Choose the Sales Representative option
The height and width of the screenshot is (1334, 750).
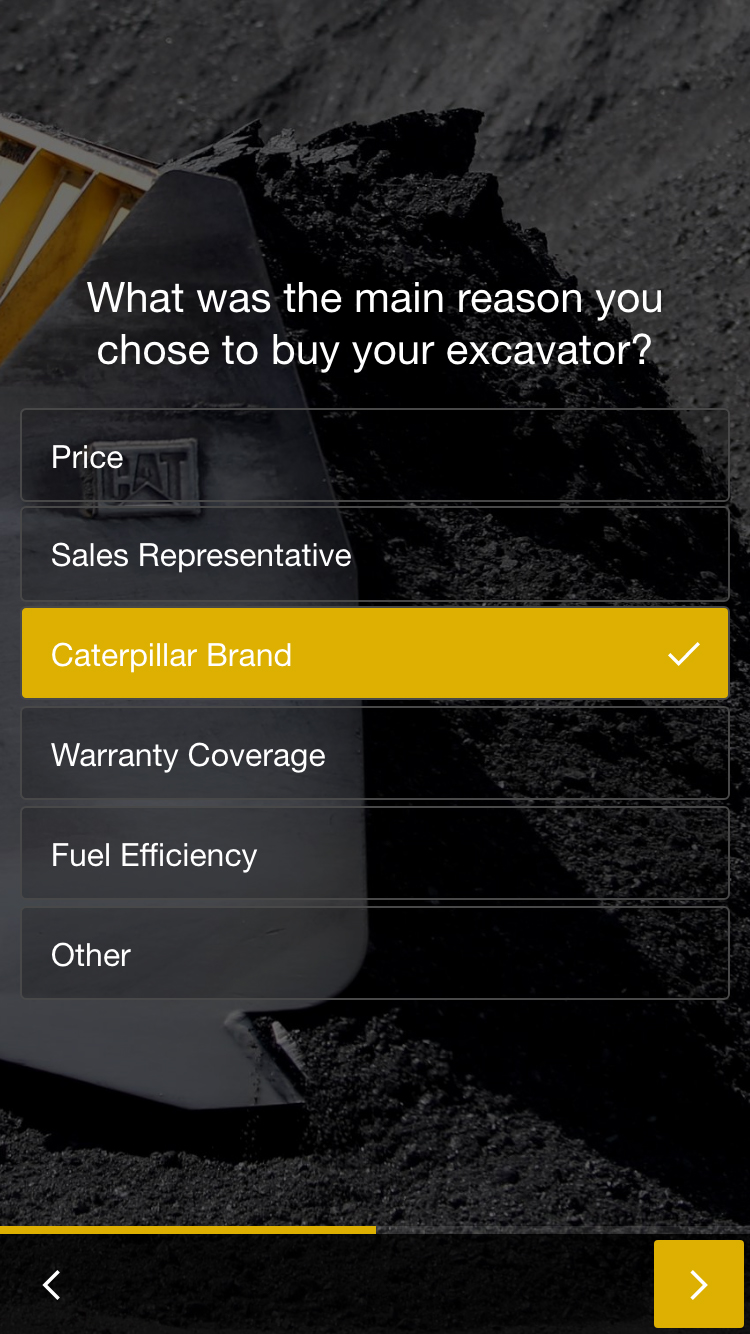coord(374,555)
